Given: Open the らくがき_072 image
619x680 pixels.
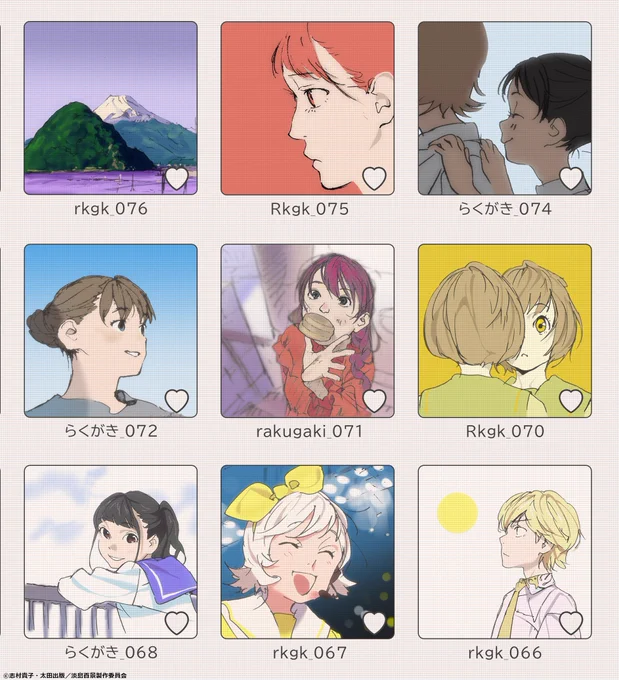Looking at the screenshot, I should click(x=111, y=330).
